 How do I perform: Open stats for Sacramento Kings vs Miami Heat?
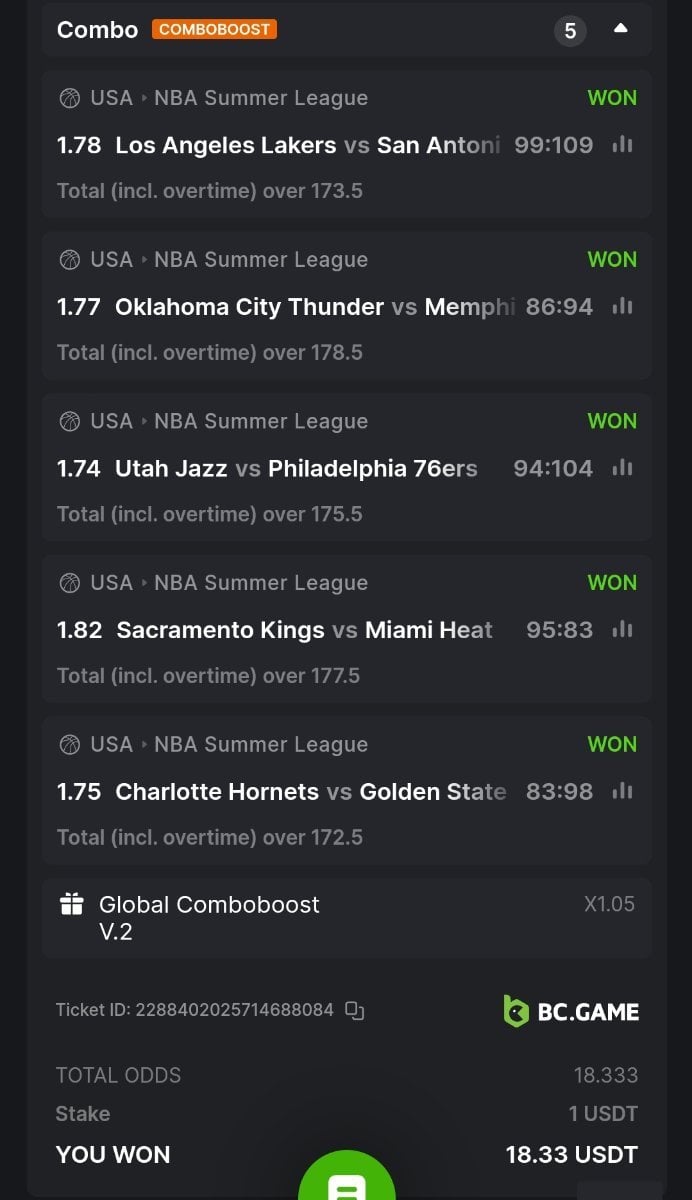click(622, 630)
